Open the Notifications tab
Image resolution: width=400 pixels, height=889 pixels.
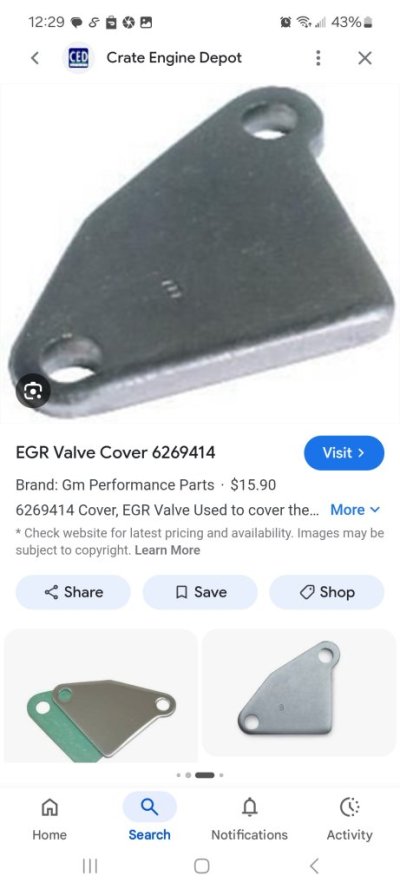pyautogui.click(x=249, y=819)
